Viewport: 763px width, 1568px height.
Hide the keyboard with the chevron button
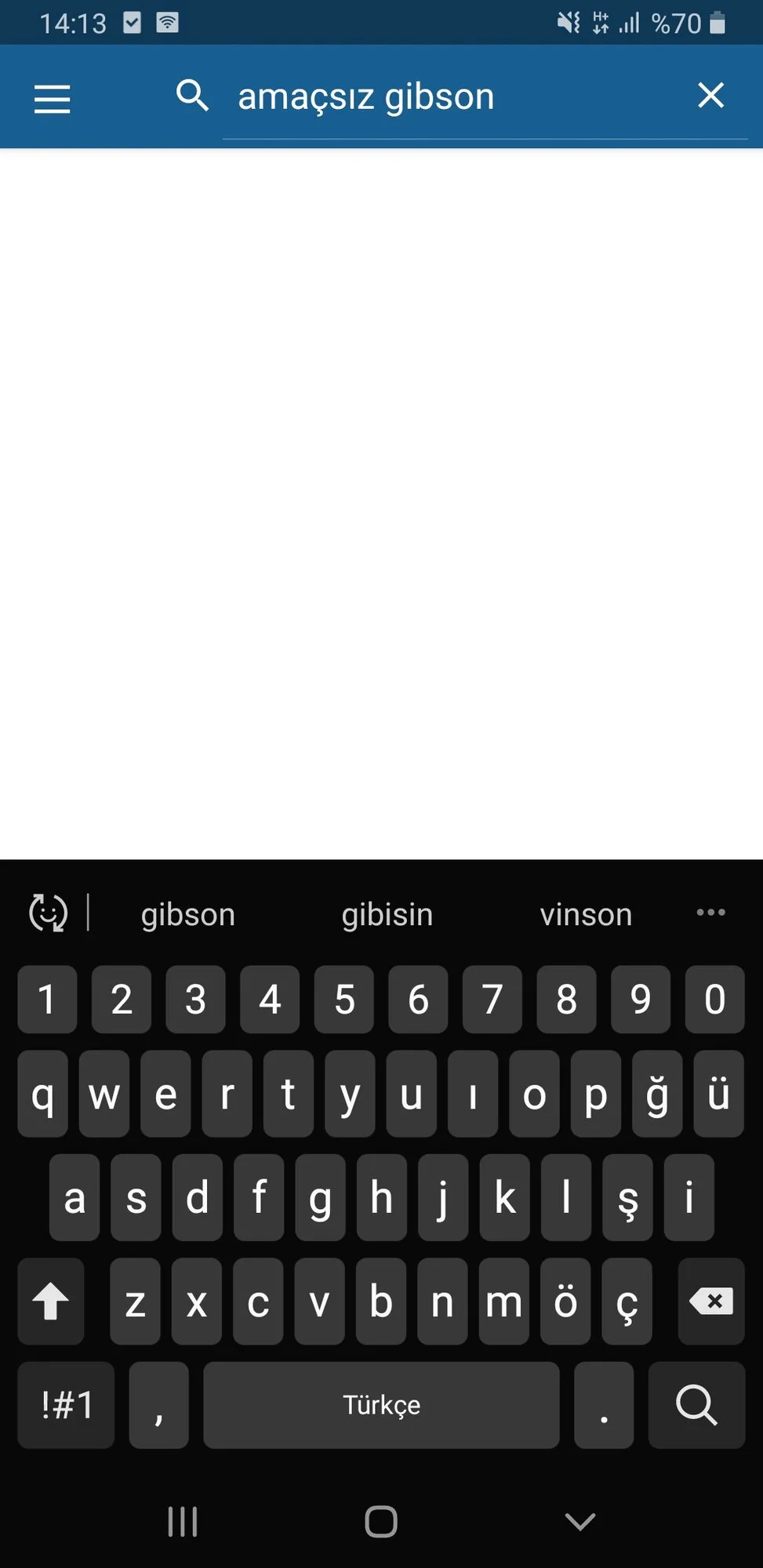[580, 1521]
